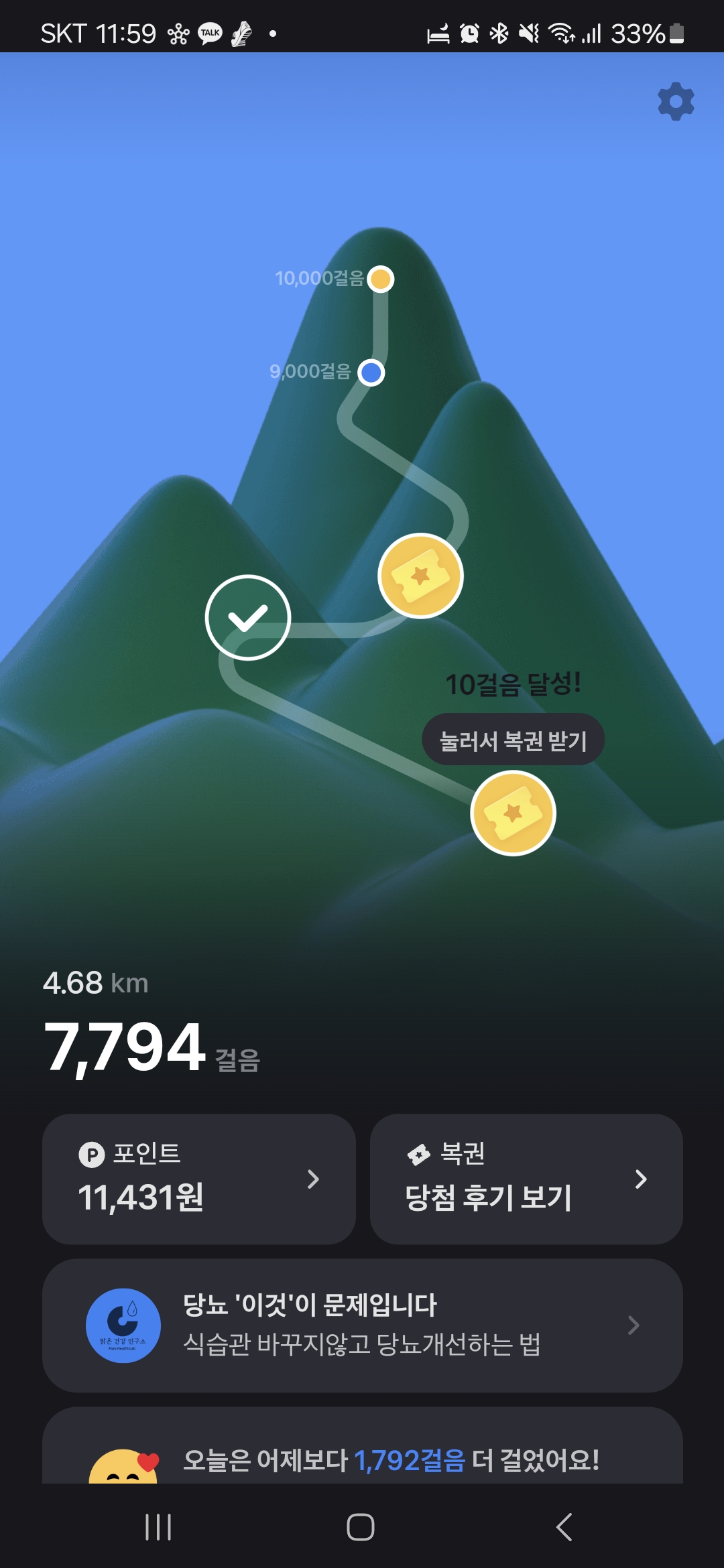Tap the '눌러서 복권 받기' lottery ticket button

(513, 740)
